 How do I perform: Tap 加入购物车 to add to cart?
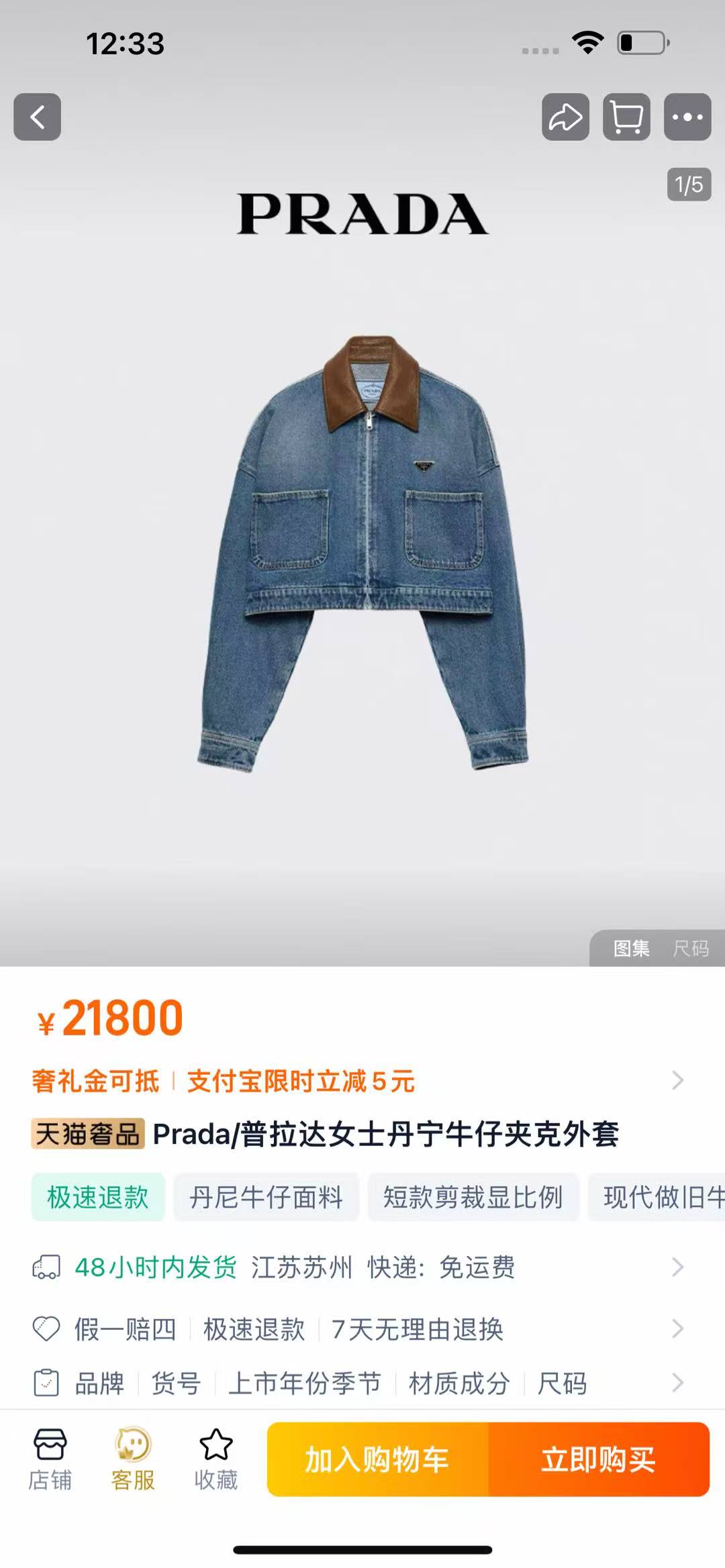[377, 1459]
